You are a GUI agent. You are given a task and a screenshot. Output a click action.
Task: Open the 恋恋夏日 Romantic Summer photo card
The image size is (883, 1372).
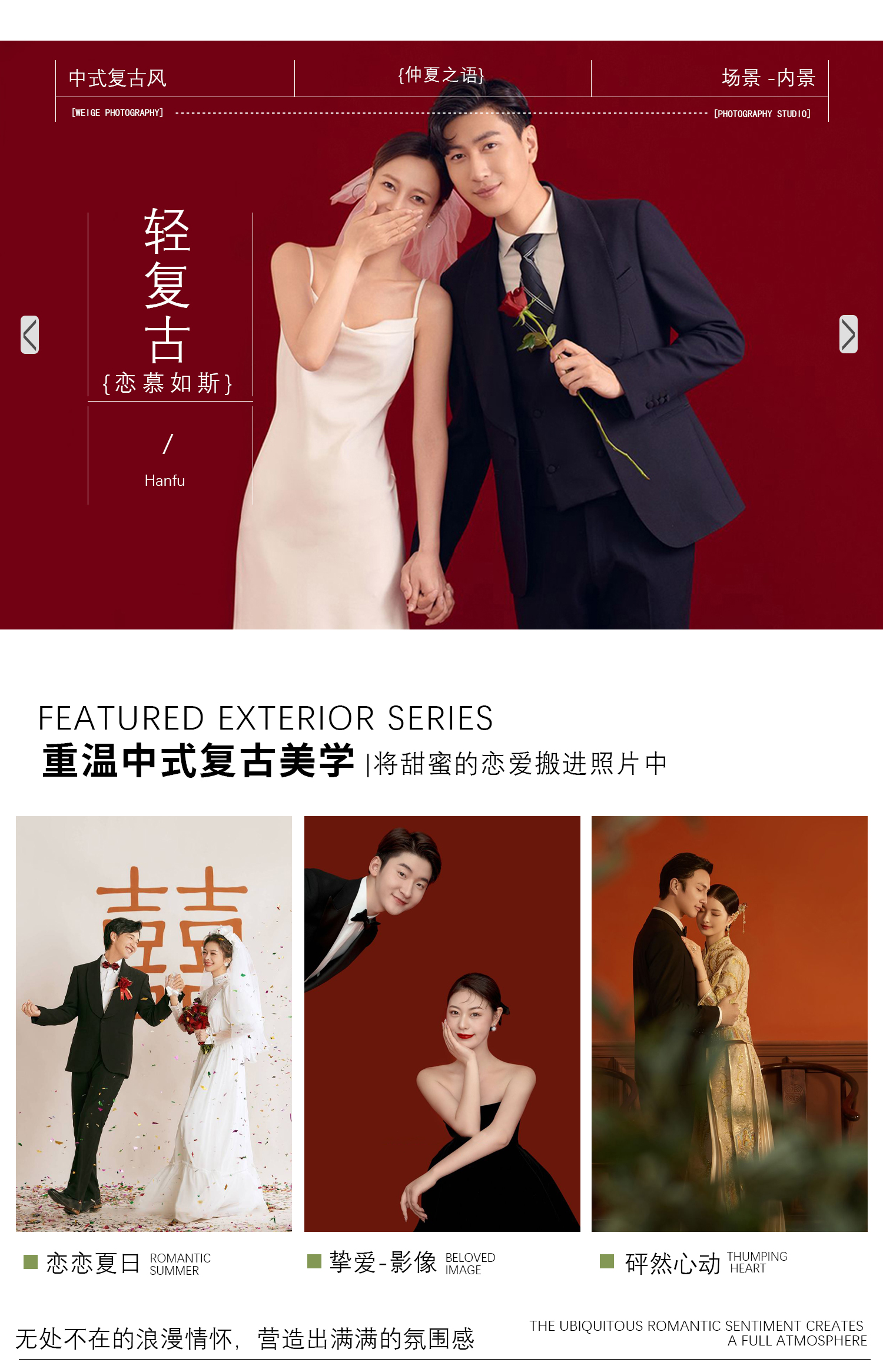[154, 1023]
